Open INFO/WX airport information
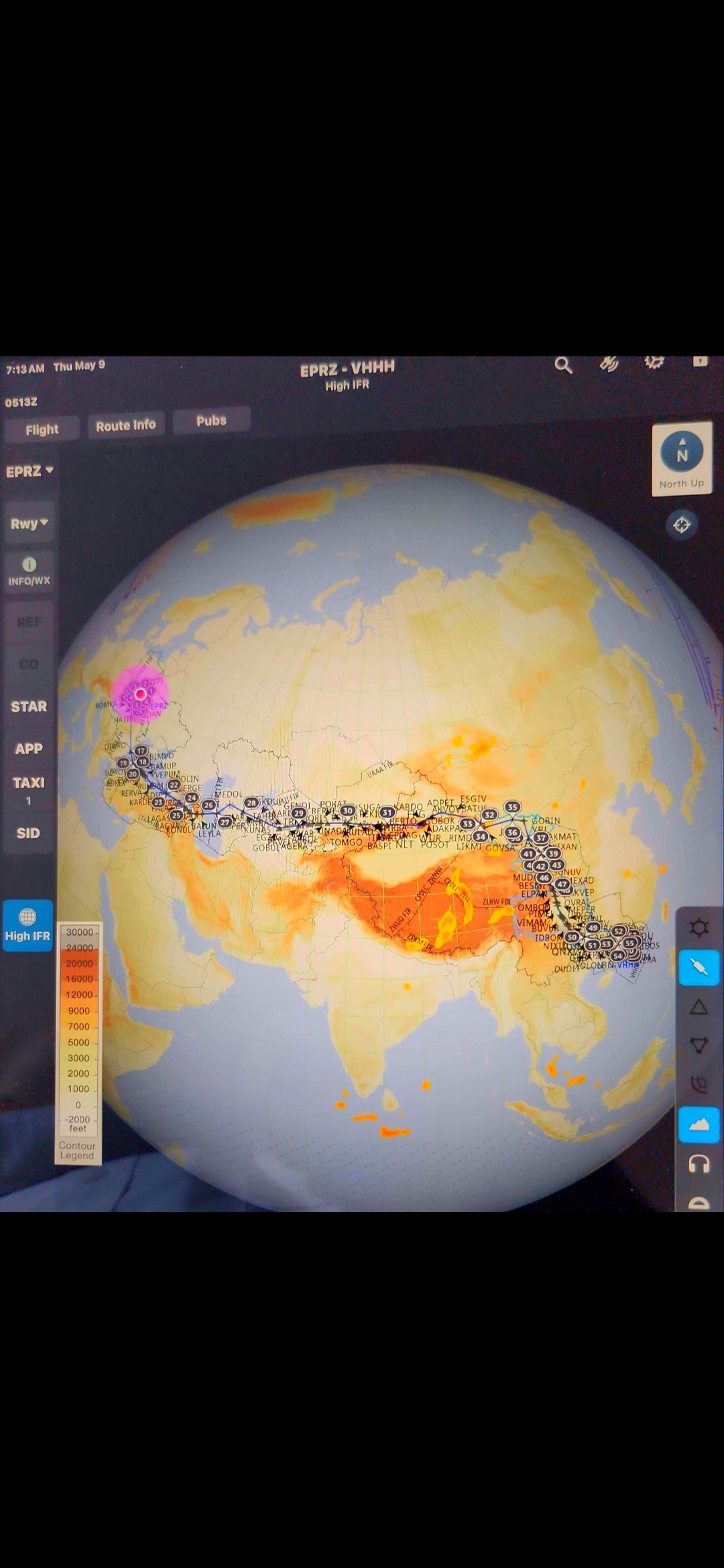 (x=29, y=572)
